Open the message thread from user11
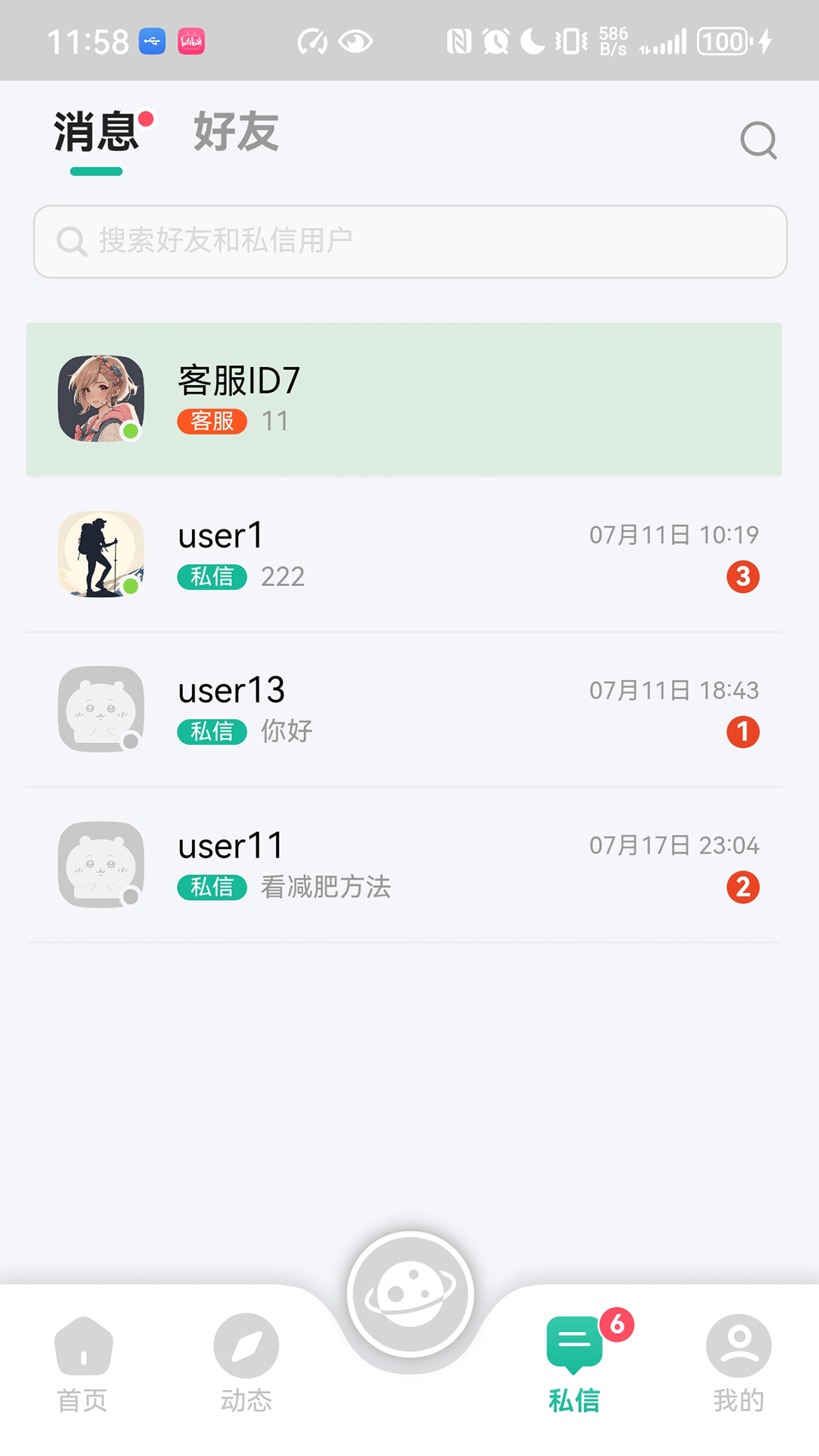The image size is (819, 1456). pyautogui.click(x=404, y=865)
